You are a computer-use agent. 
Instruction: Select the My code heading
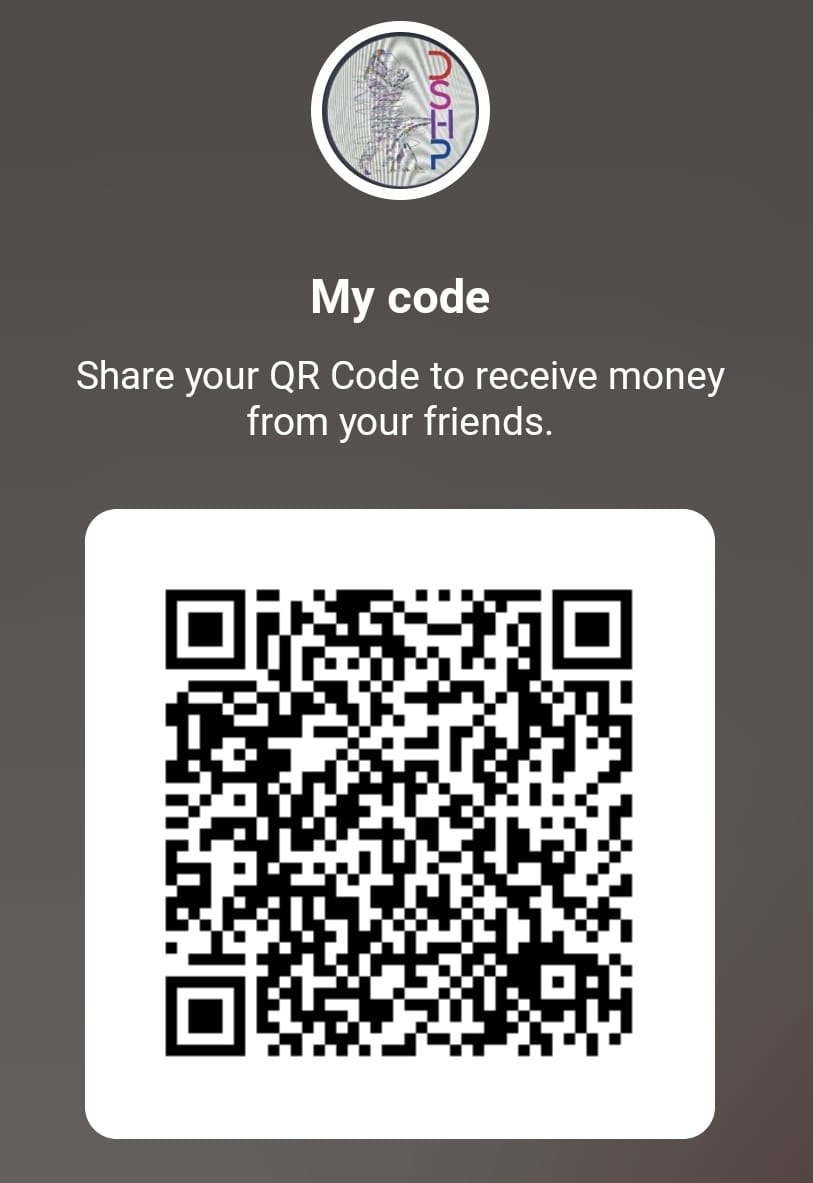coord(401,297)
